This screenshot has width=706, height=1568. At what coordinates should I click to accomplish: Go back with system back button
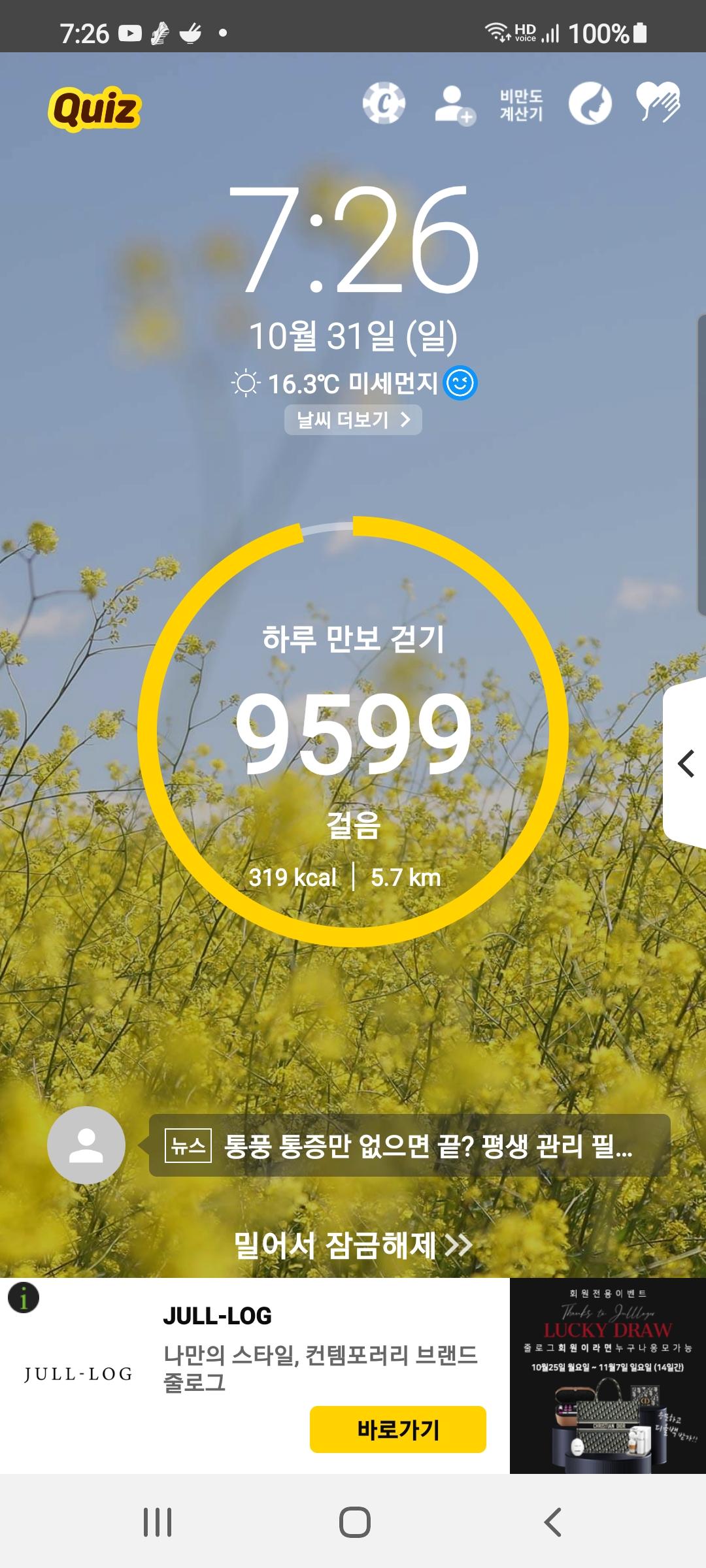552,1522
